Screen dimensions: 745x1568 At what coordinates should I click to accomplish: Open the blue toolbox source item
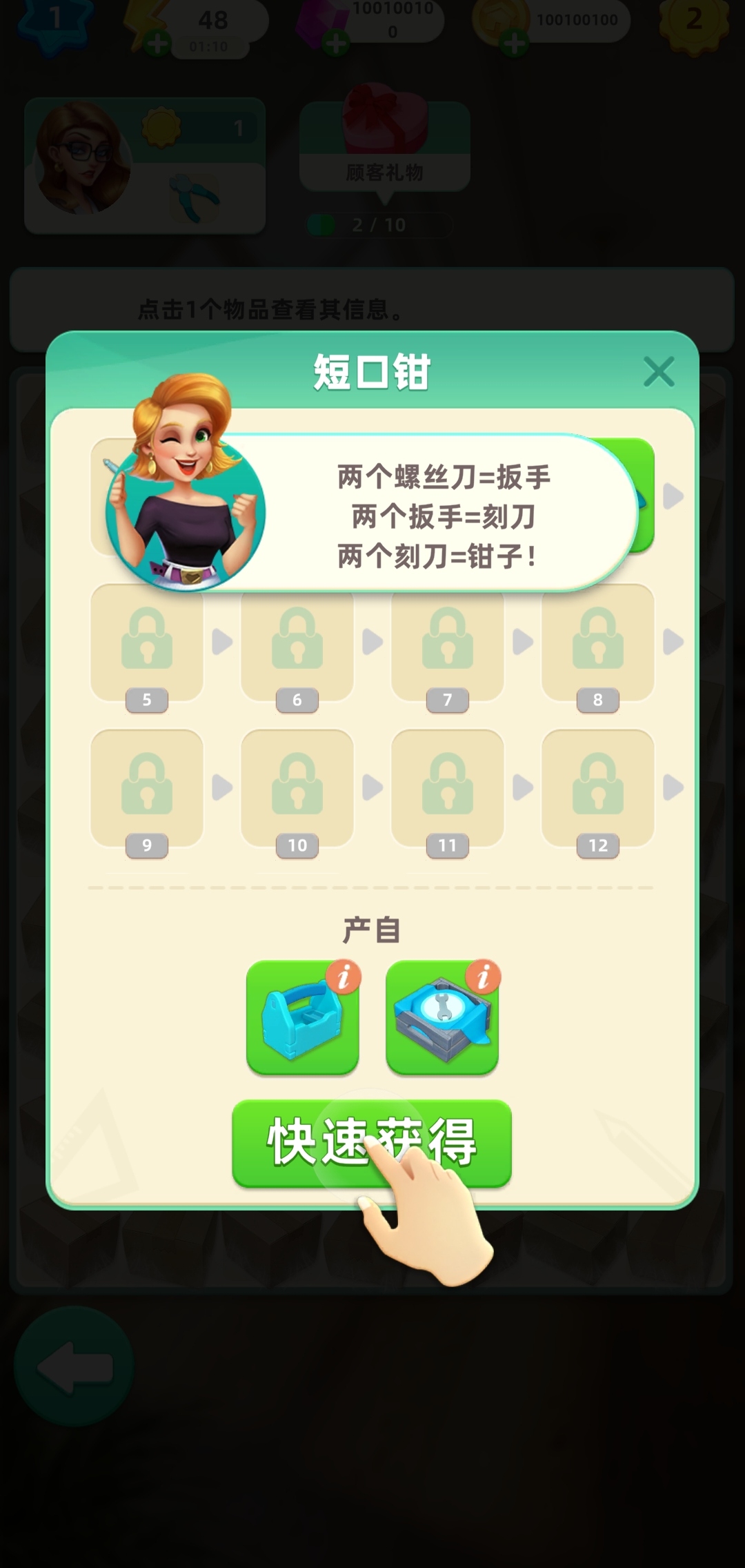click(302, 1018)
